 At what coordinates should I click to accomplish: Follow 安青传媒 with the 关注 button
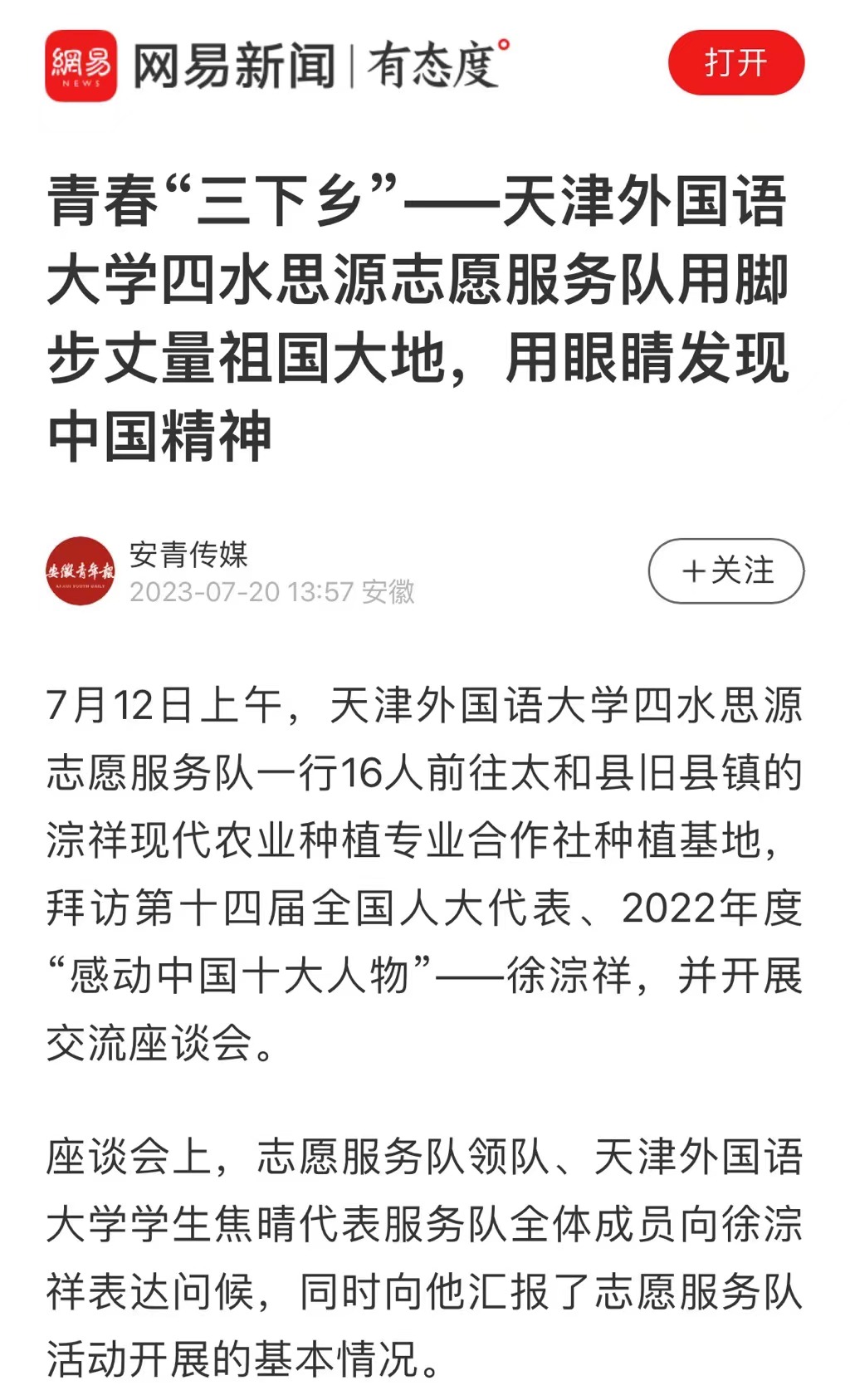pyautogui.click(x=725, y=571)
